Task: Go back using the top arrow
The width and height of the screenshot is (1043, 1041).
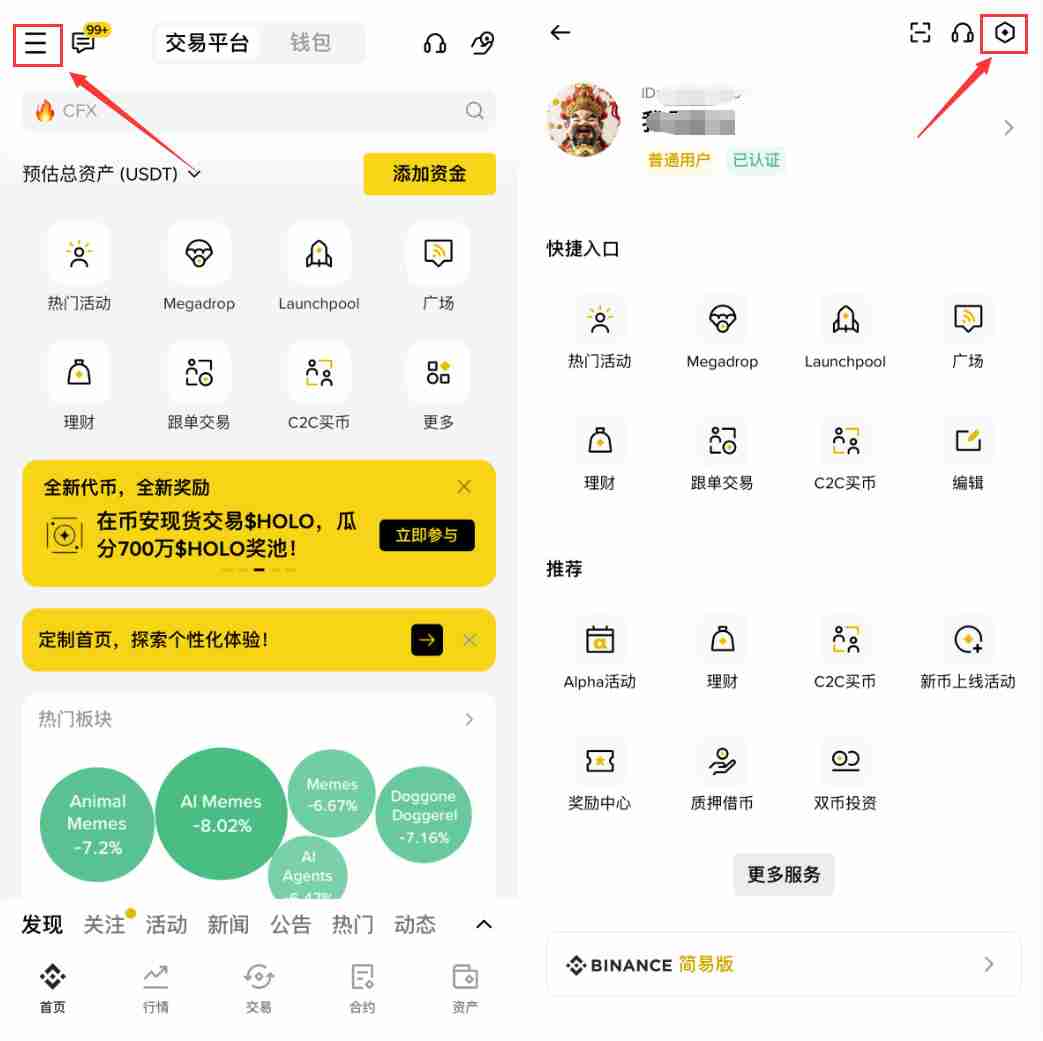Action: tap(560, 33)
